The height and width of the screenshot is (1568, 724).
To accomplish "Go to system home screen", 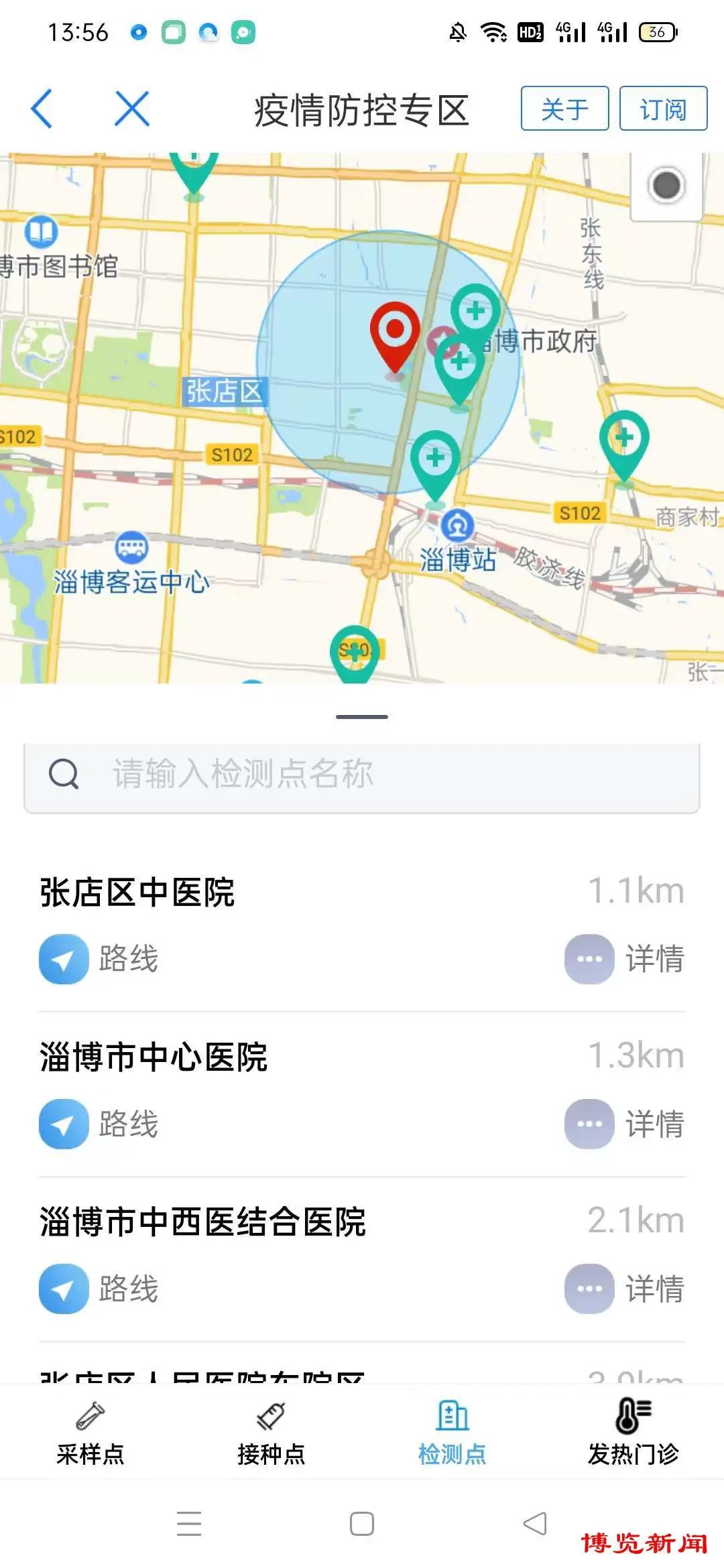I will (362, 1524).
